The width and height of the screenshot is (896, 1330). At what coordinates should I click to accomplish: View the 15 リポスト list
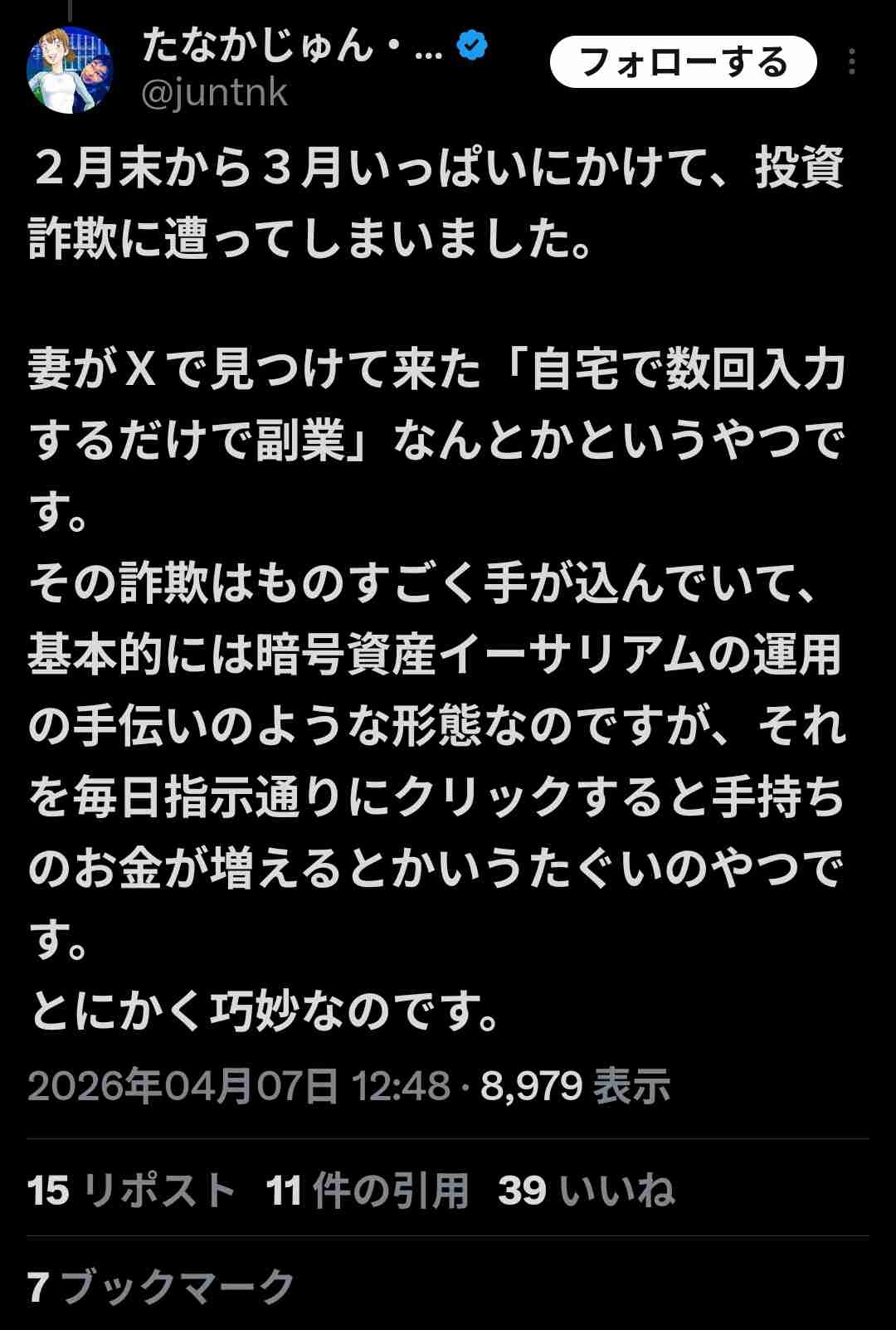(131, 1190)
